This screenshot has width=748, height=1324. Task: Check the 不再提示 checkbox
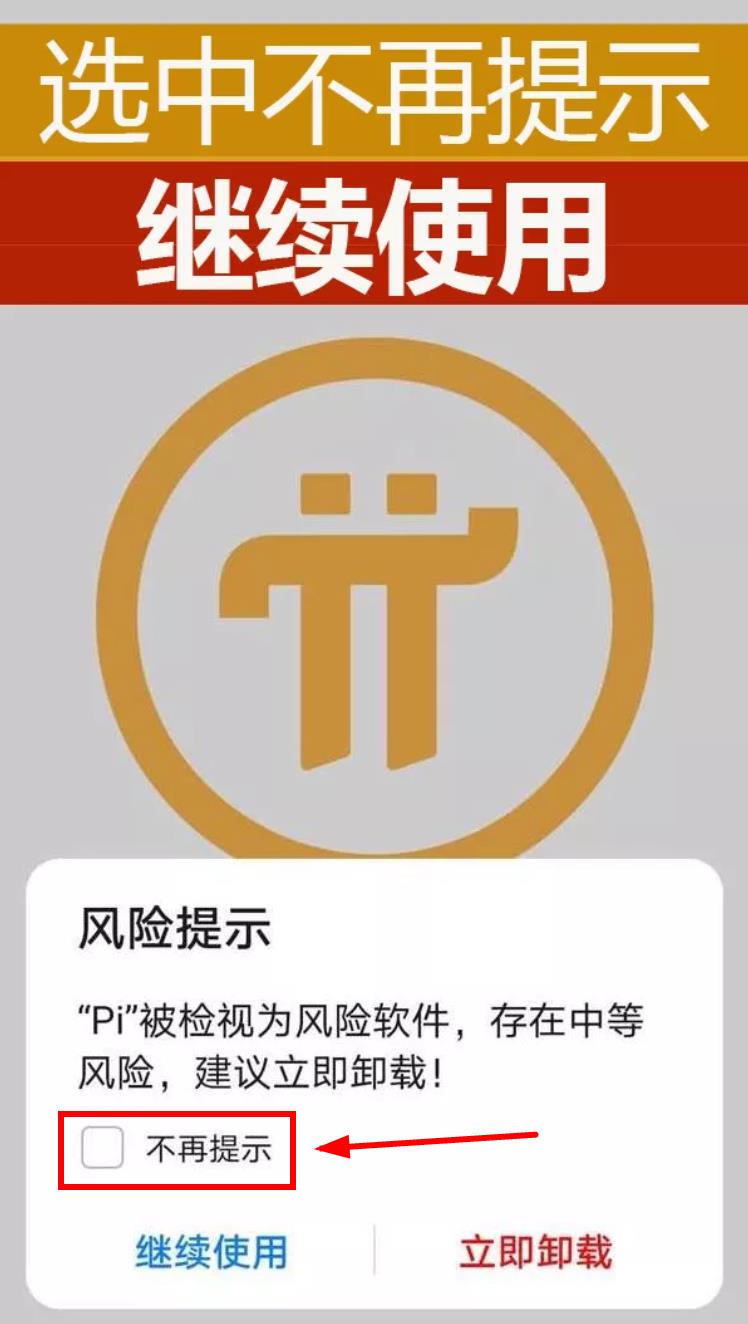tap(103, 1148)
